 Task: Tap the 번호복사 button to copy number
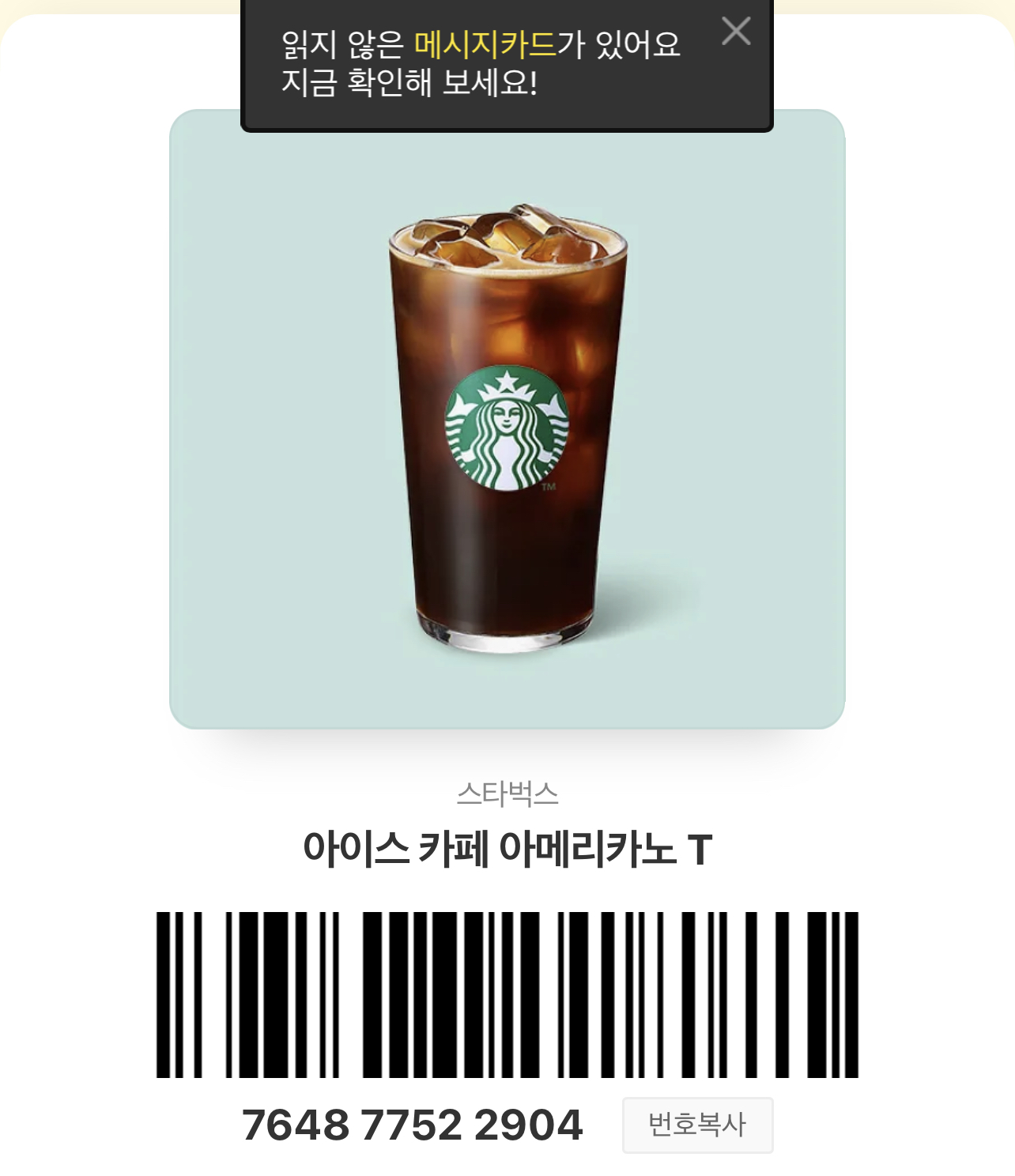(696, 1125)
